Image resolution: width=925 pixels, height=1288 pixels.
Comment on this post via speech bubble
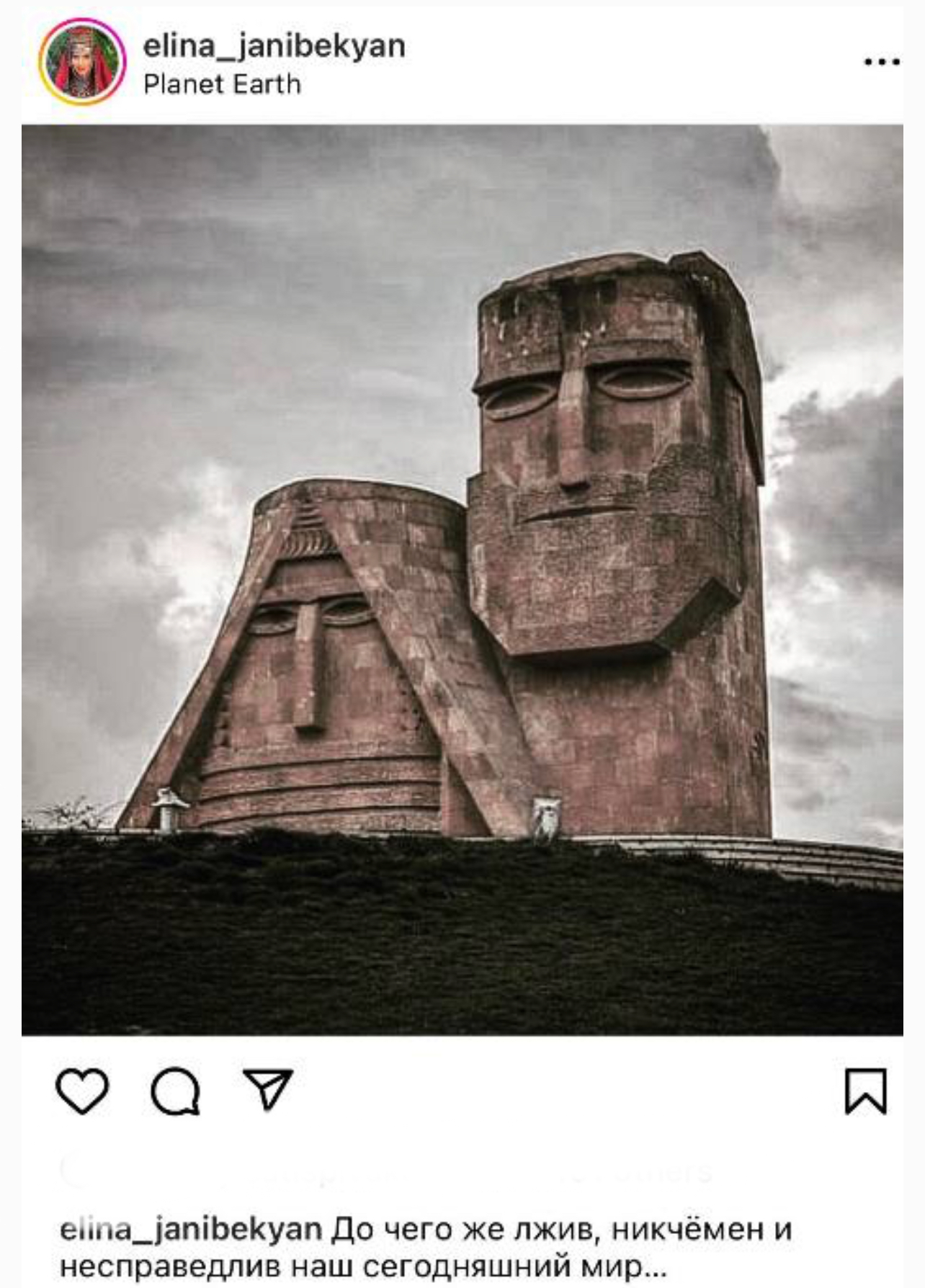[x=175, y=1092]
